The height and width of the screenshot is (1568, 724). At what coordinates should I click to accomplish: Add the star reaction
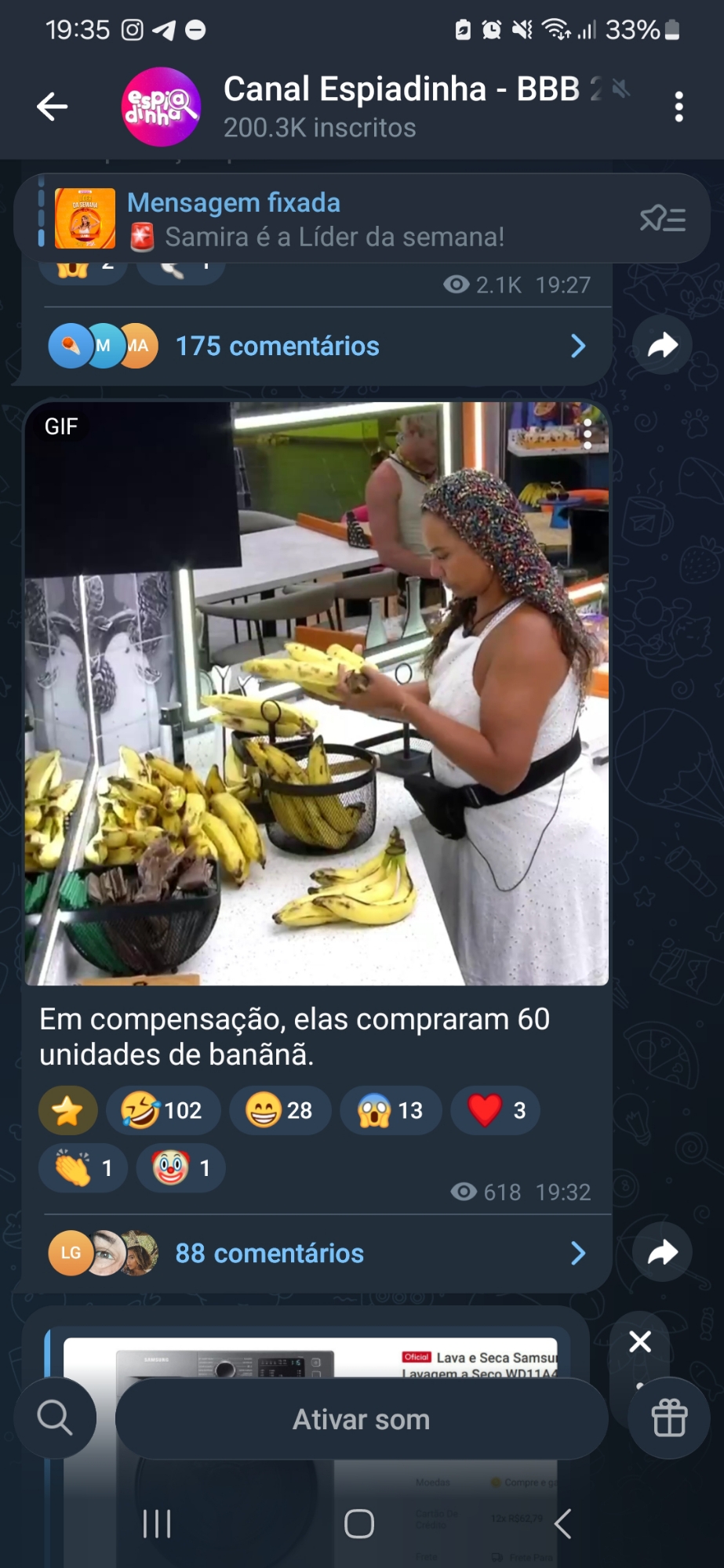point(68,1110)
